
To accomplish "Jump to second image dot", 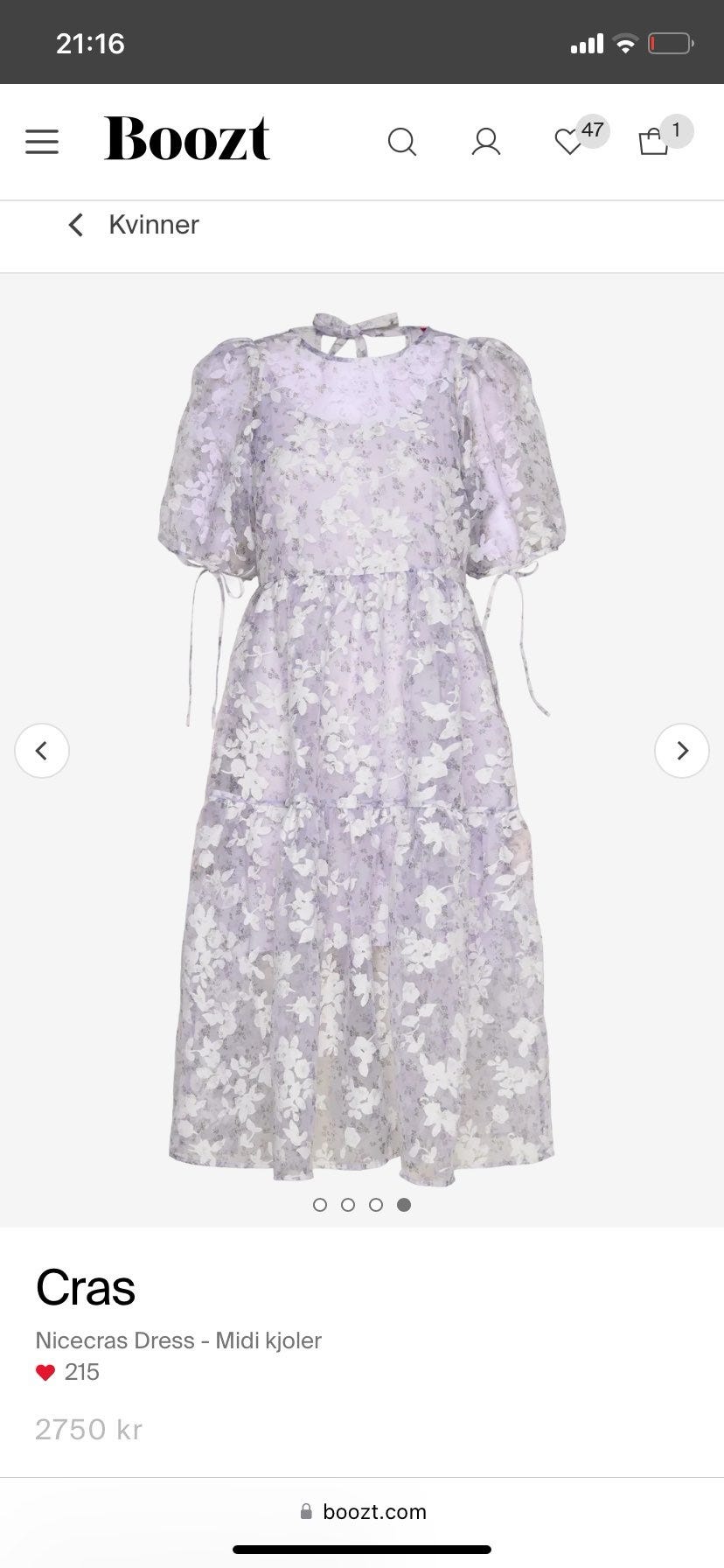I will point(348,1205).
